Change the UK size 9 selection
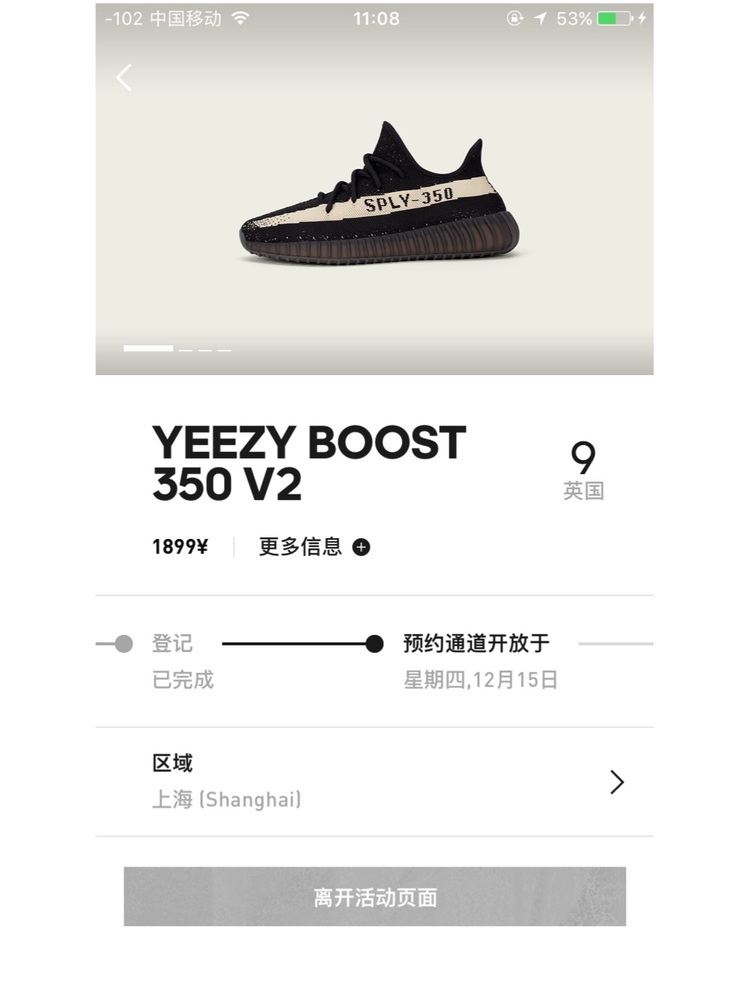 (x=583, y=470)
